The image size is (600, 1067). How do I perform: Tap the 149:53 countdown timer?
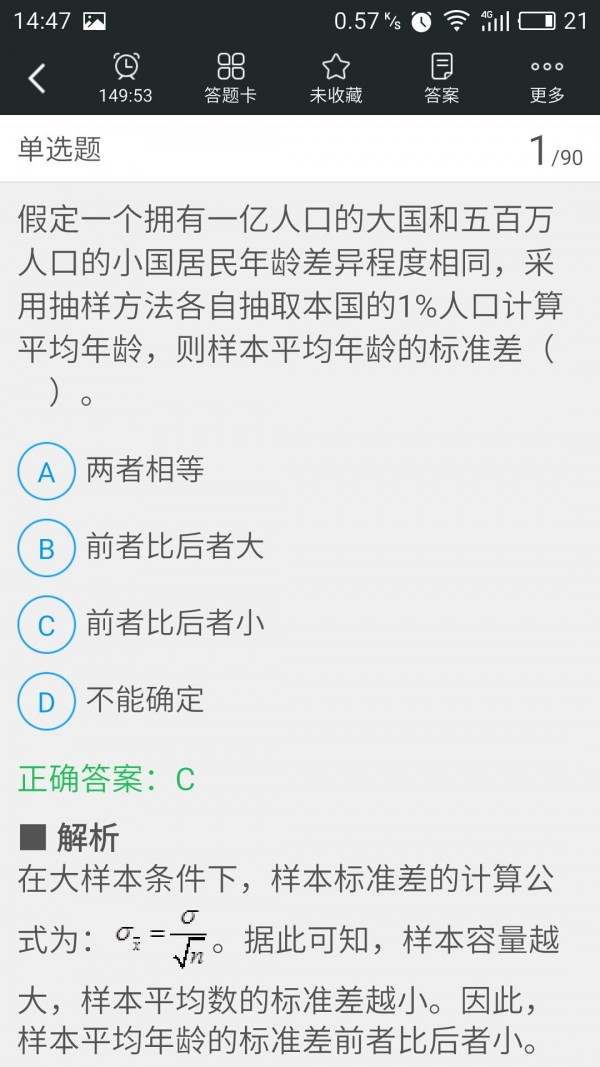[x=126, y=78]
